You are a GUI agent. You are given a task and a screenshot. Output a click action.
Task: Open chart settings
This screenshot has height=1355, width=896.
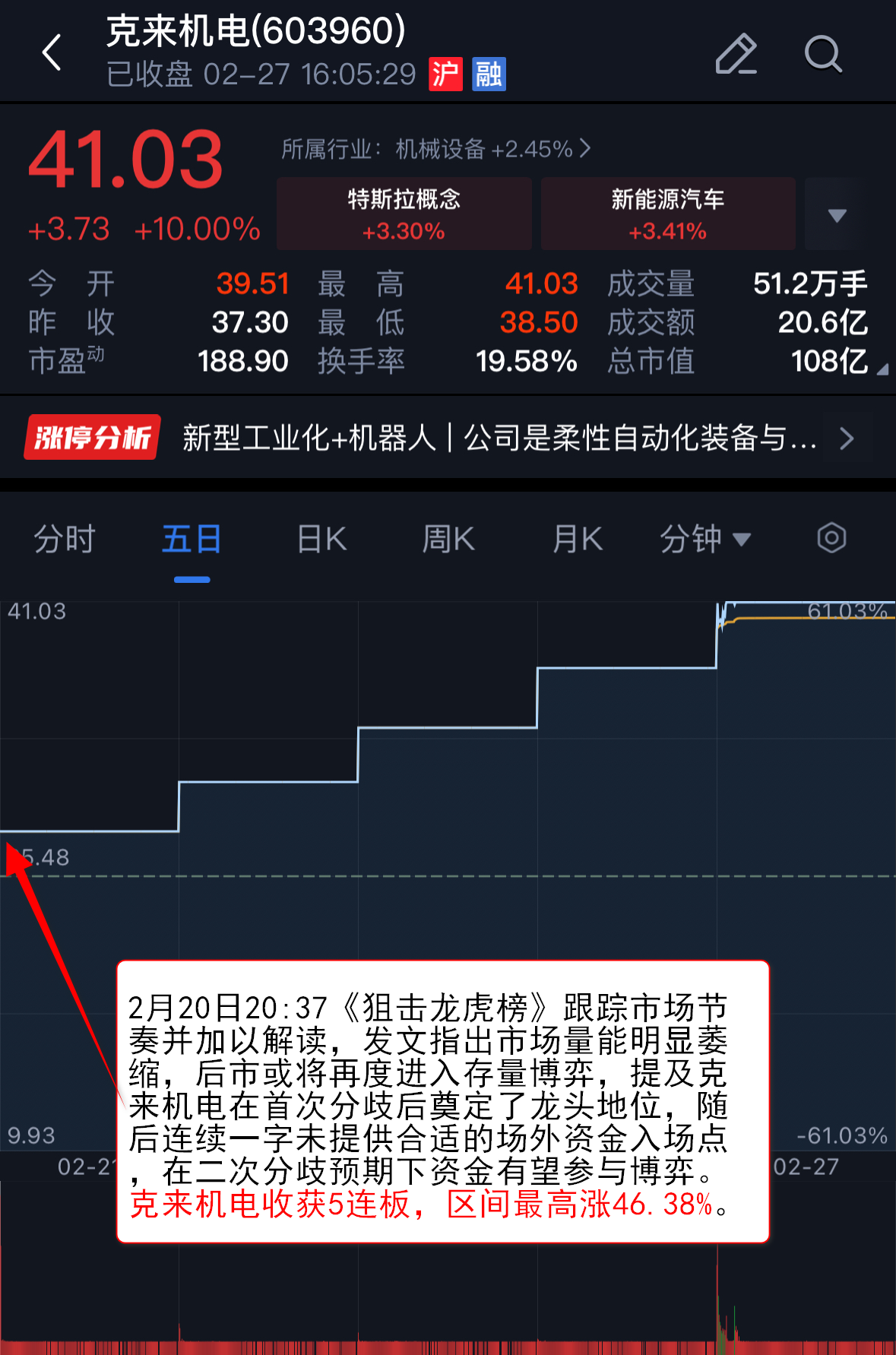[x=831, y=539]
